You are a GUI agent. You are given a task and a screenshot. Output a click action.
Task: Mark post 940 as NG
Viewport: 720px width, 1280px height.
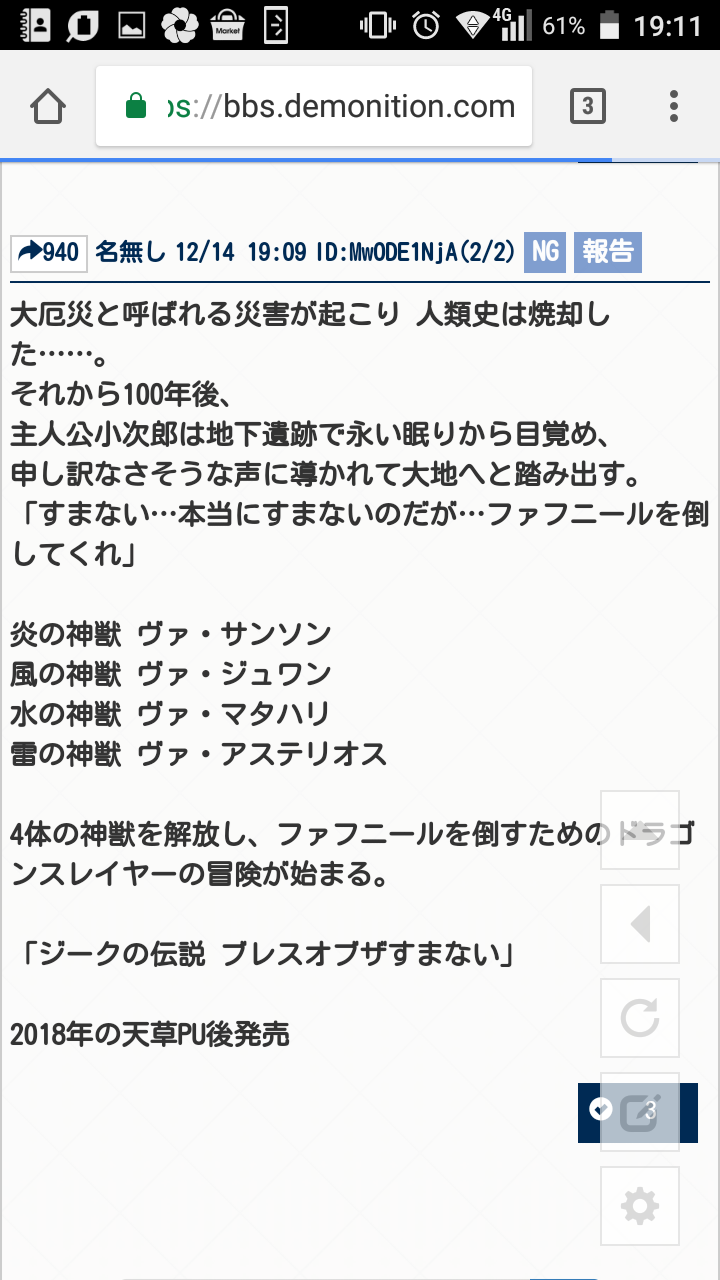click(545, 252)
